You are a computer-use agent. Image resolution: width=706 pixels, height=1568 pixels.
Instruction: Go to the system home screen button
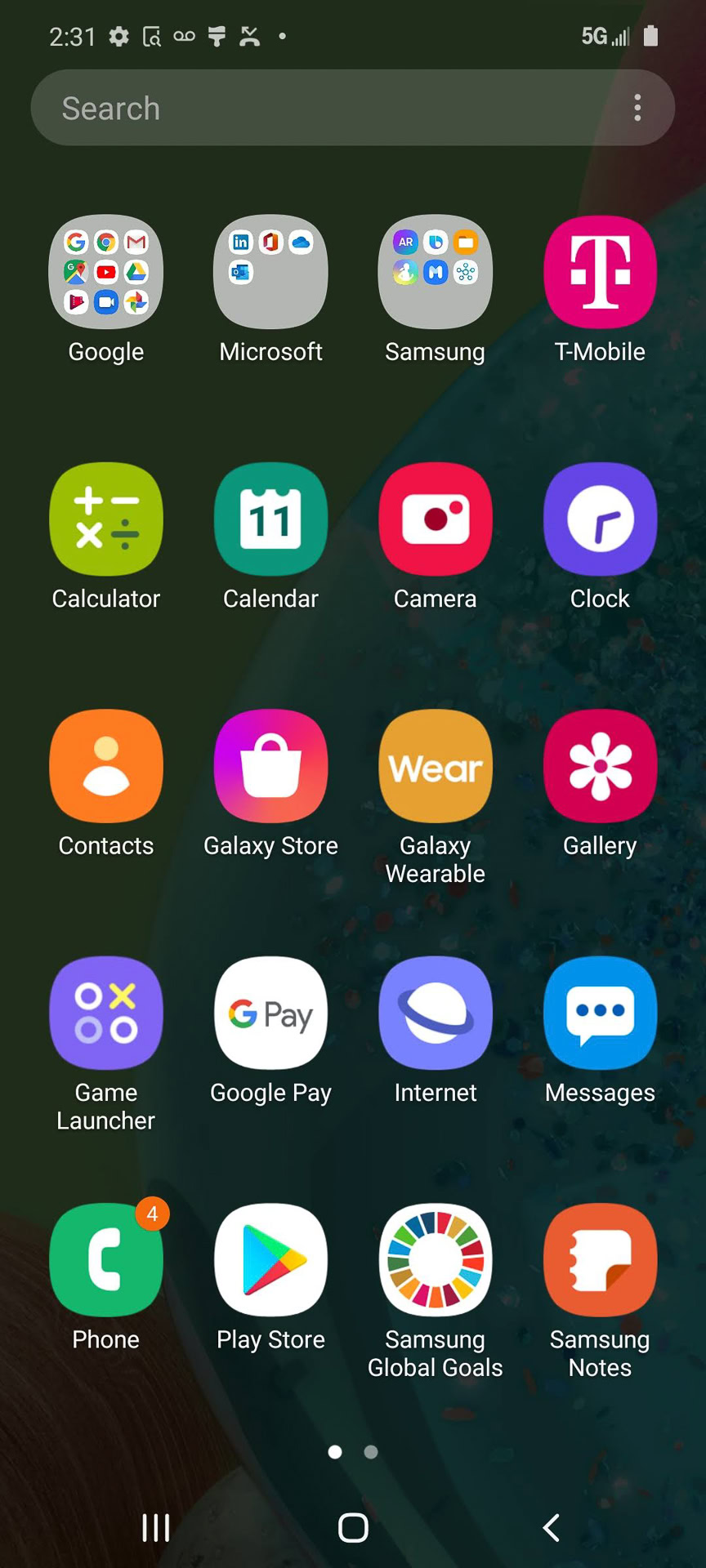click(353, 1527)
